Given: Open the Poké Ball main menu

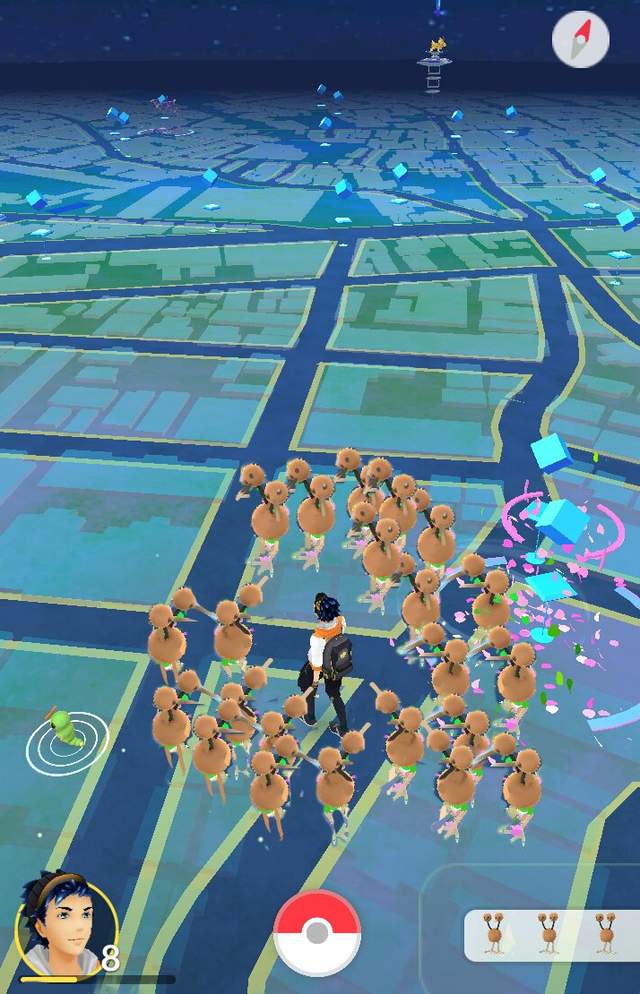Looking at the screenshot, I should point(317,932).
